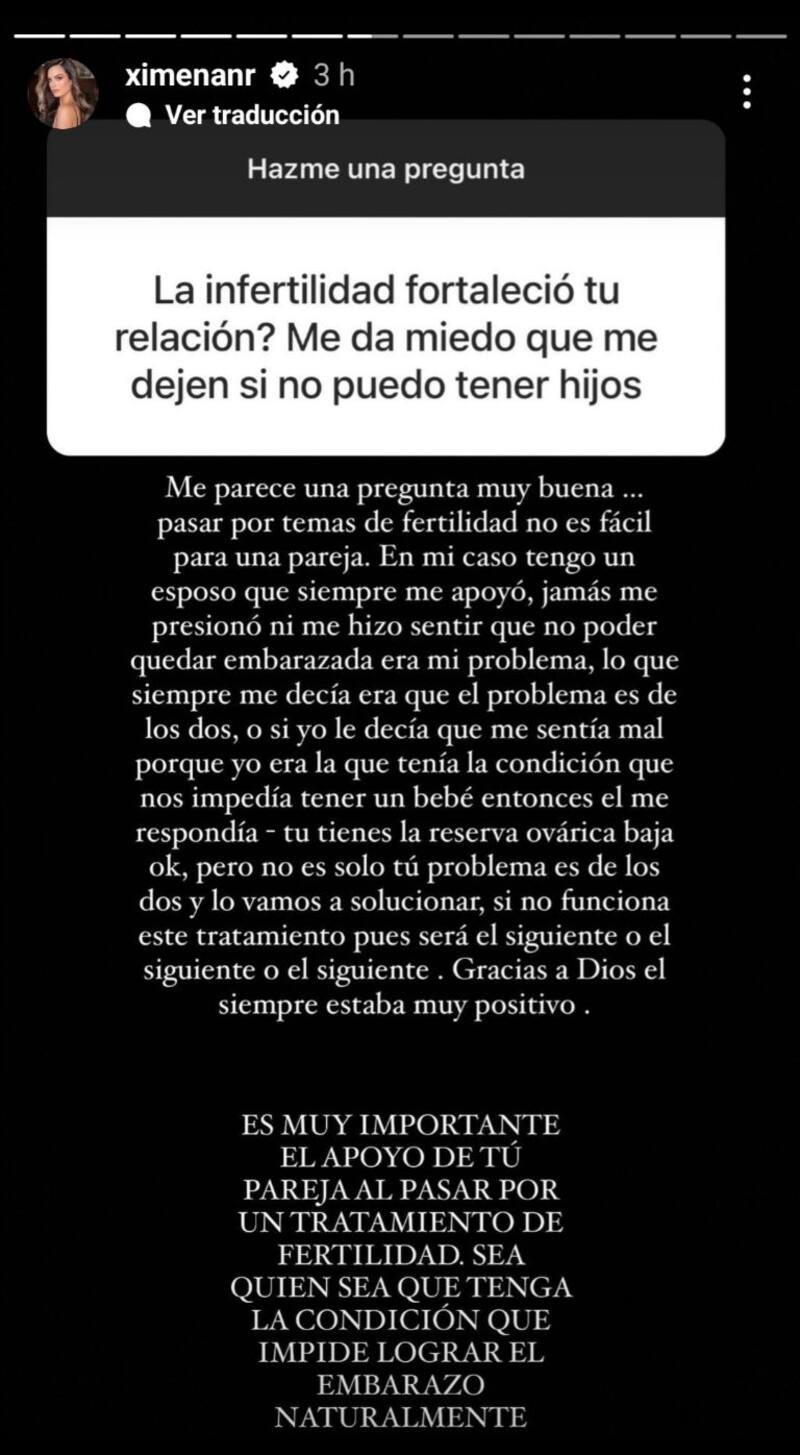
Task: Open ximenanr's profile picture
Action: tap(63, 93)
